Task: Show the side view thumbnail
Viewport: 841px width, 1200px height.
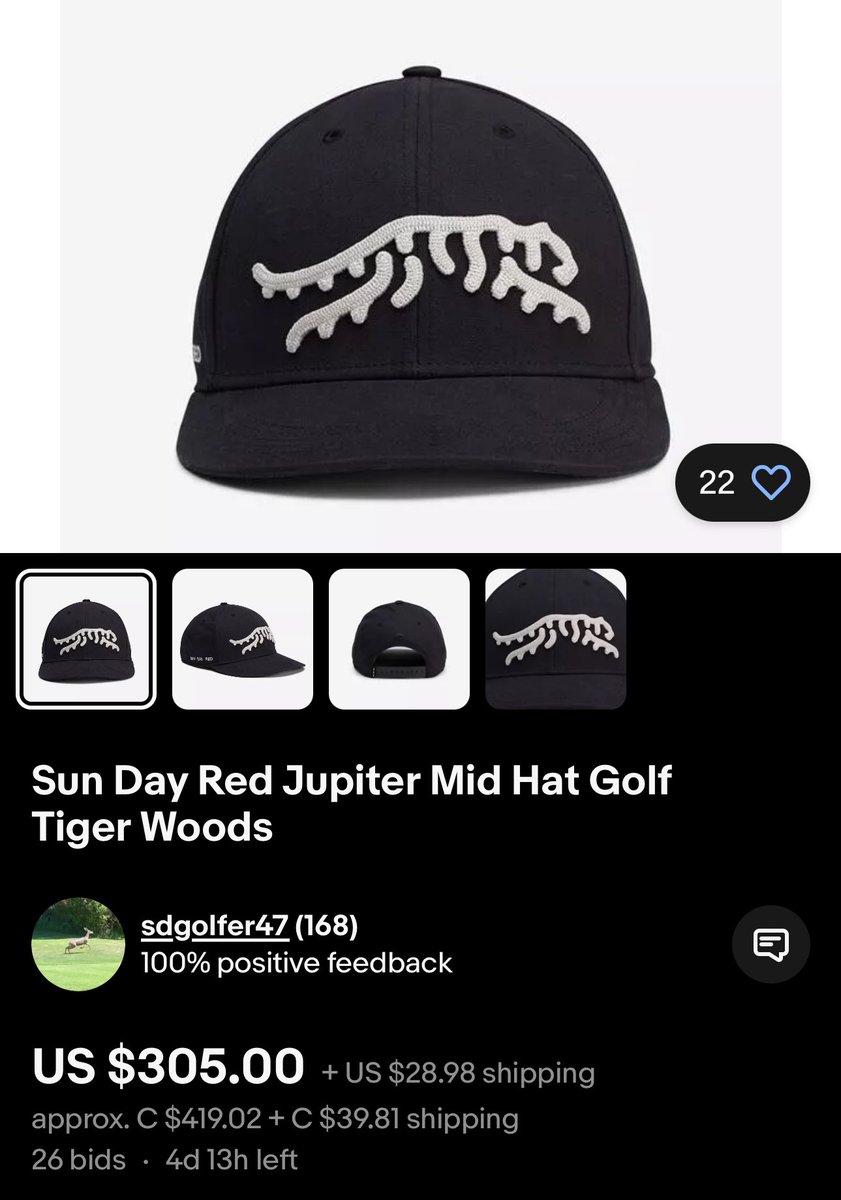Action: 242,639
